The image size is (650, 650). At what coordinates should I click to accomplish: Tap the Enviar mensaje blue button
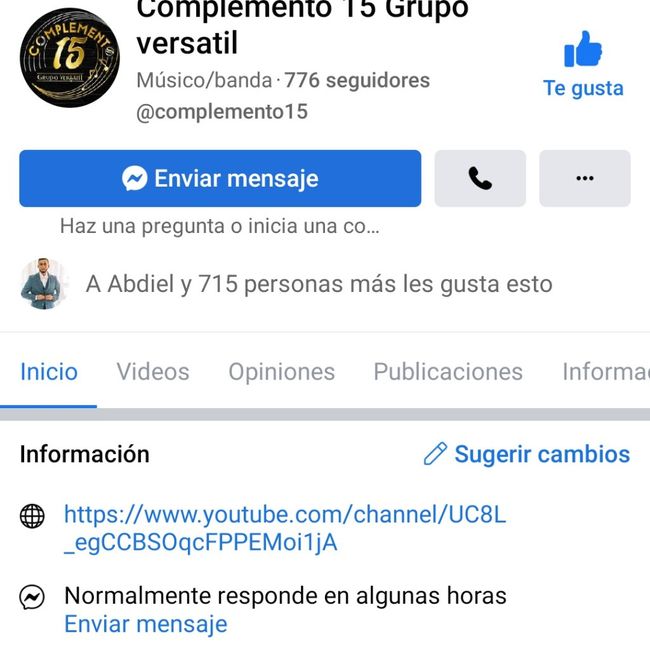tap(220, 179)
